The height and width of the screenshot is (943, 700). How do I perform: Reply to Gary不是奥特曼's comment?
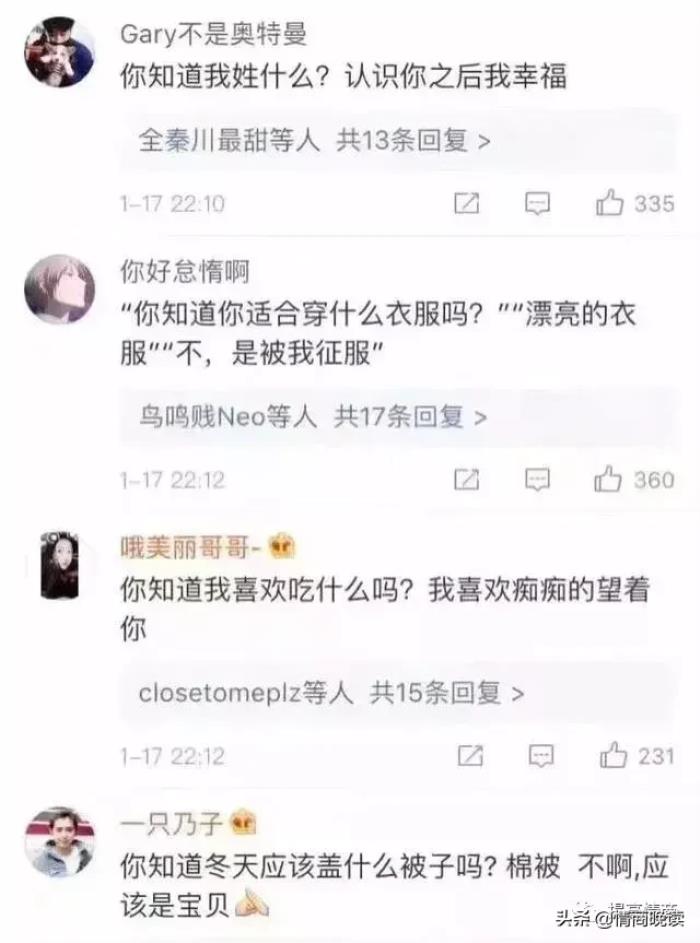tap(538, 204)
